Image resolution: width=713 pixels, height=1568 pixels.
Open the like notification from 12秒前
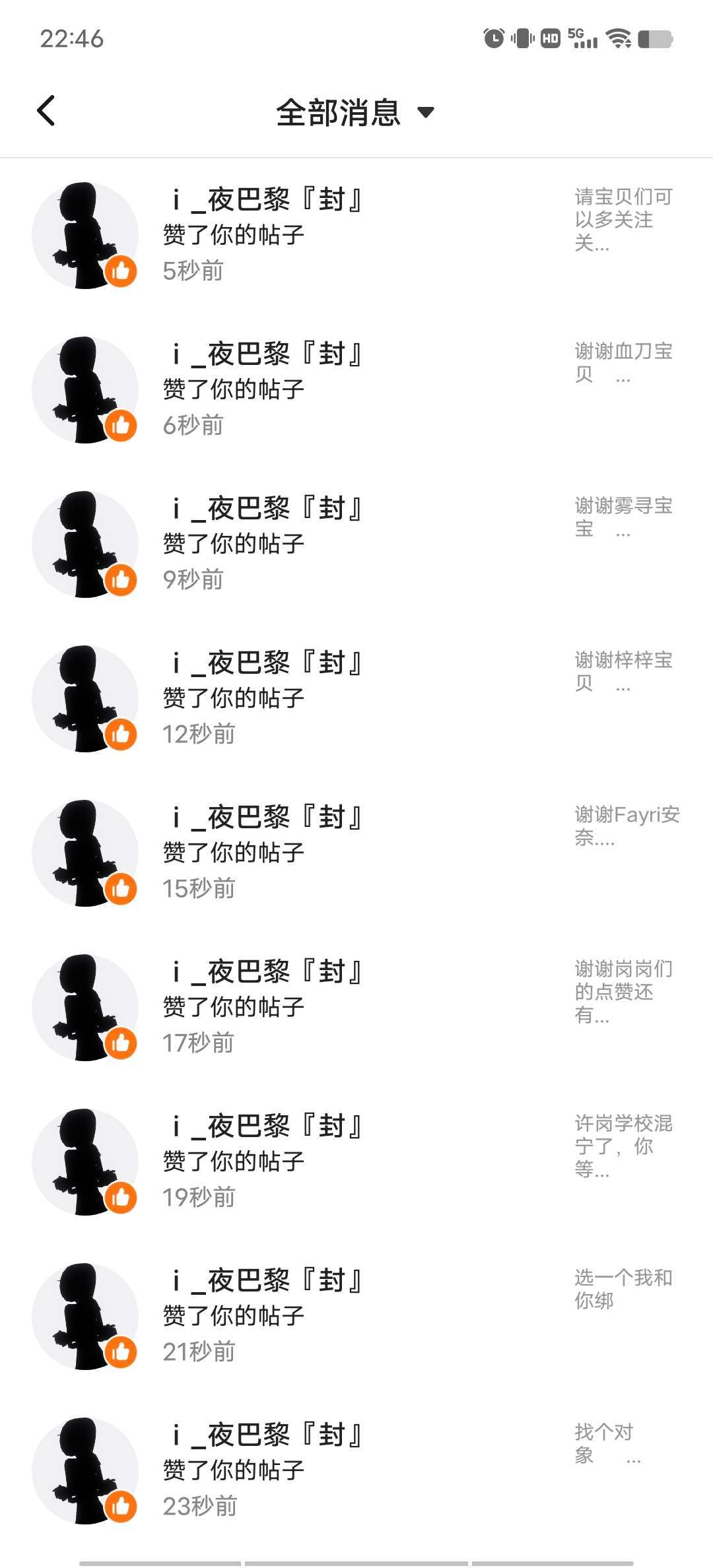tap(356, 698)
